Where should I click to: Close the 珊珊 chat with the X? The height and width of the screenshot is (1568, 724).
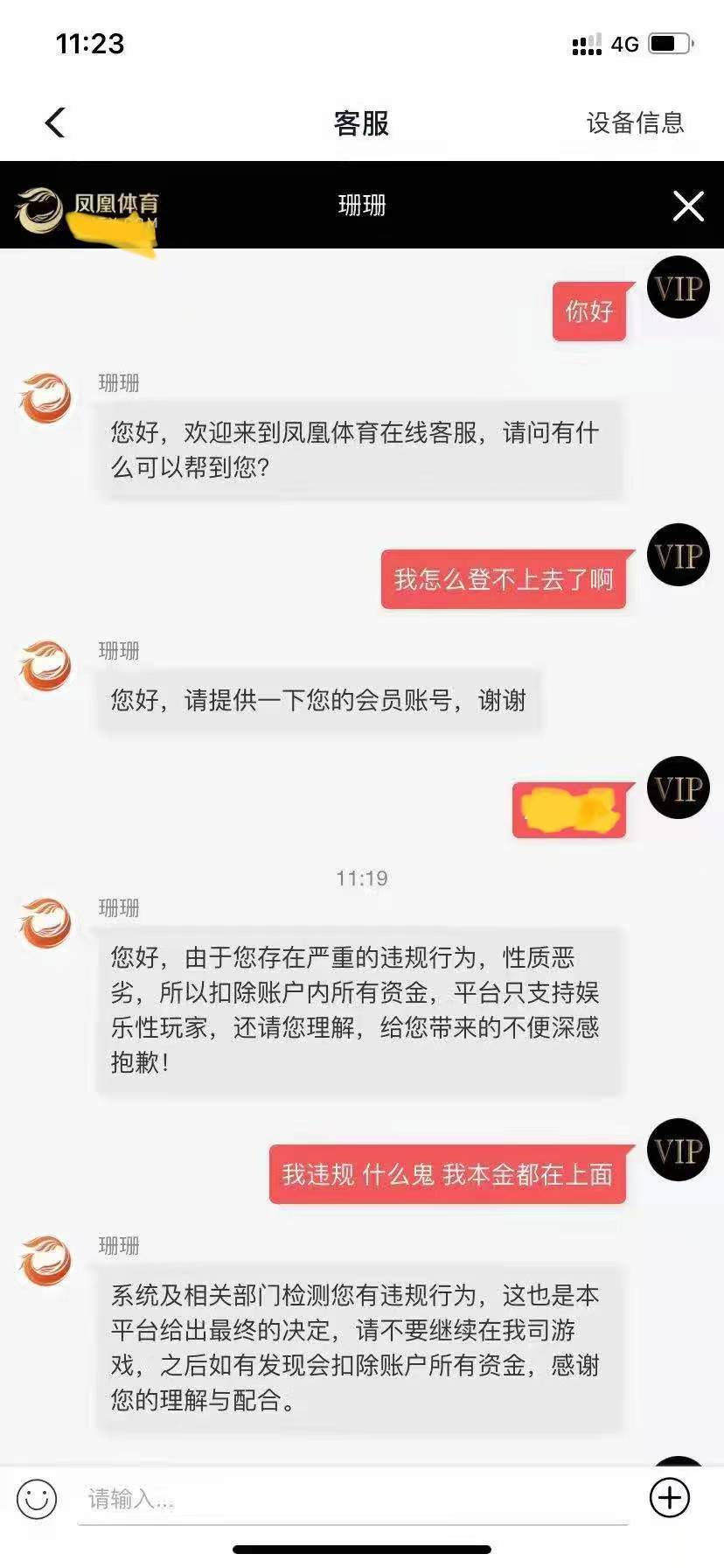[x=688, y=206]
